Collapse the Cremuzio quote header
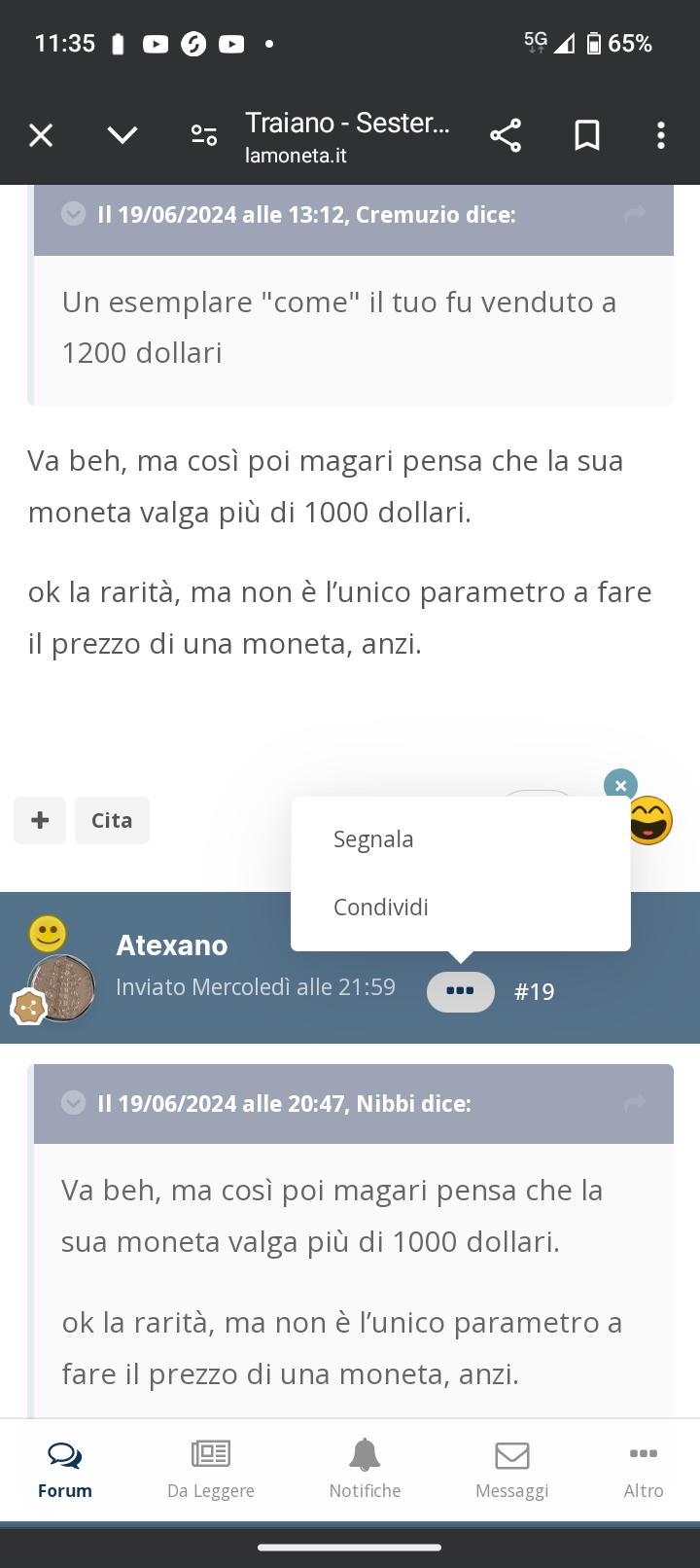Viewport: 700px width, 1568px height. coord(73,214)
